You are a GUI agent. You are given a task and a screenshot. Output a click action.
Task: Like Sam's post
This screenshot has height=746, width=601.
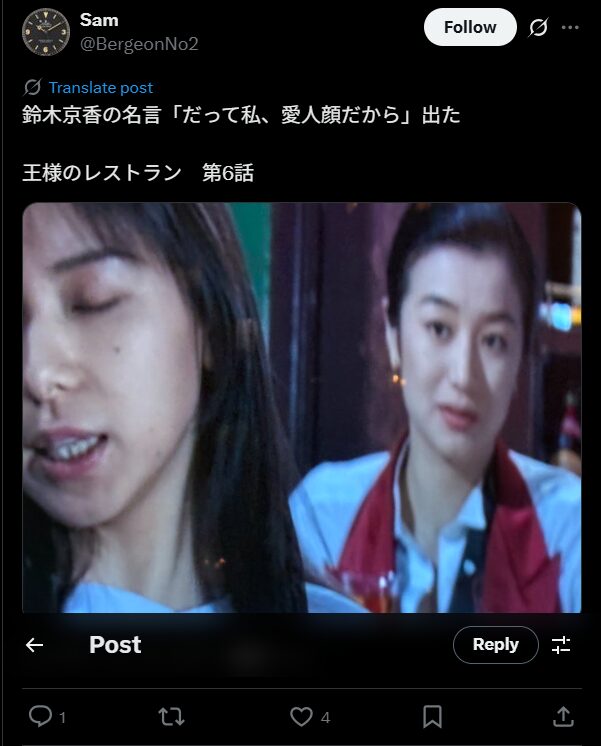coord(302,716)
